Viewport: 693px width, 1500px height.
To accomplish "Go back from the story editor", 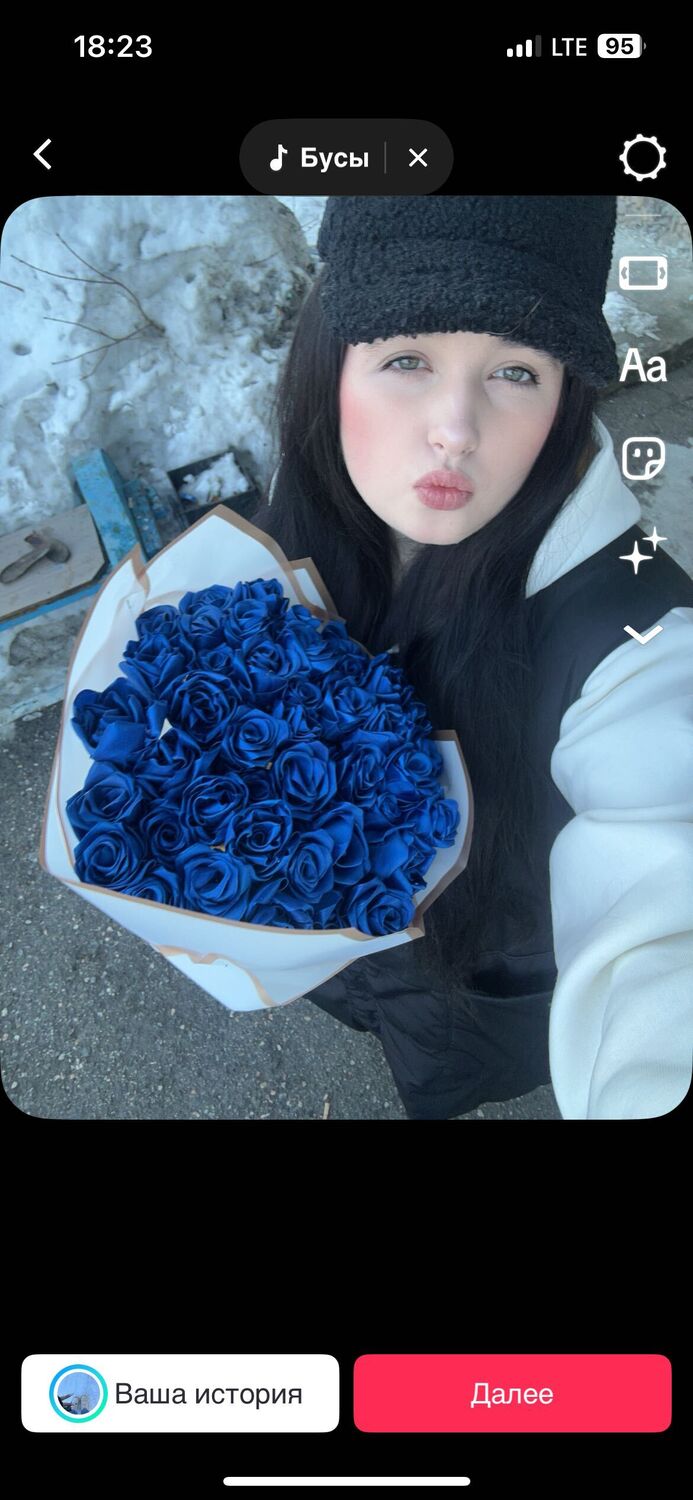I will (x=42, y=155).
